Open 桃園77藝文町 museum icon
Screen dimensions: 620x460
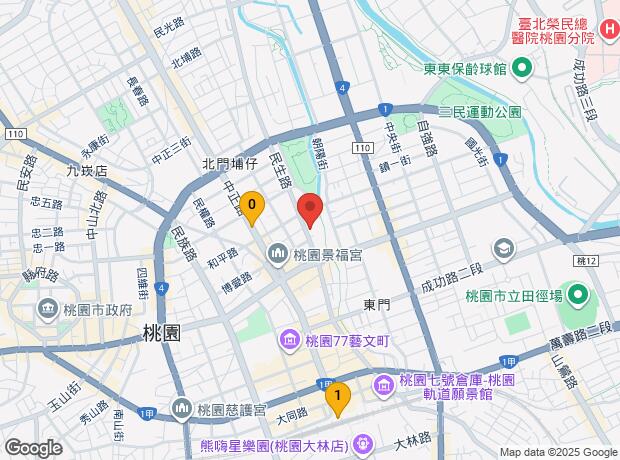pyautogui.click(x=289, y=340)
